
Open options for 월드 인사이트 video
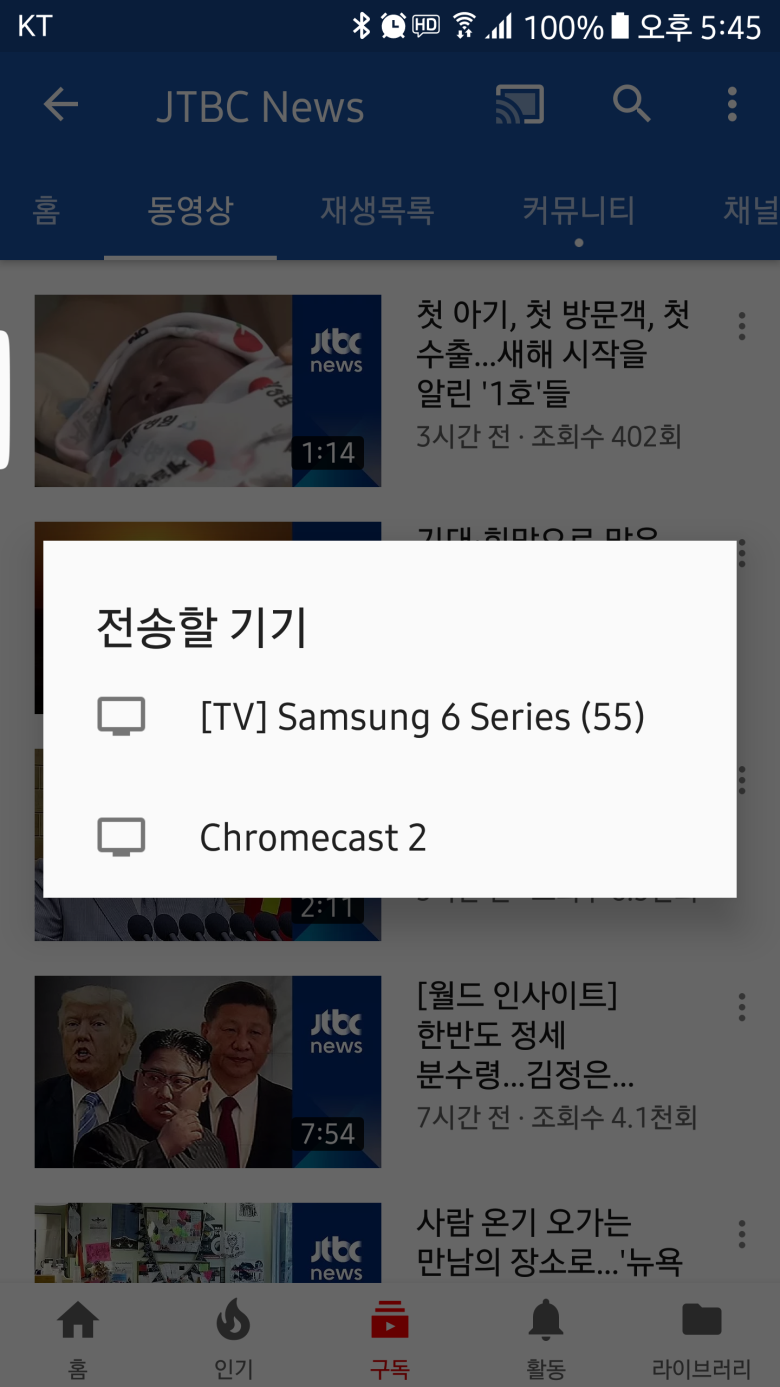pos(741,1007)
